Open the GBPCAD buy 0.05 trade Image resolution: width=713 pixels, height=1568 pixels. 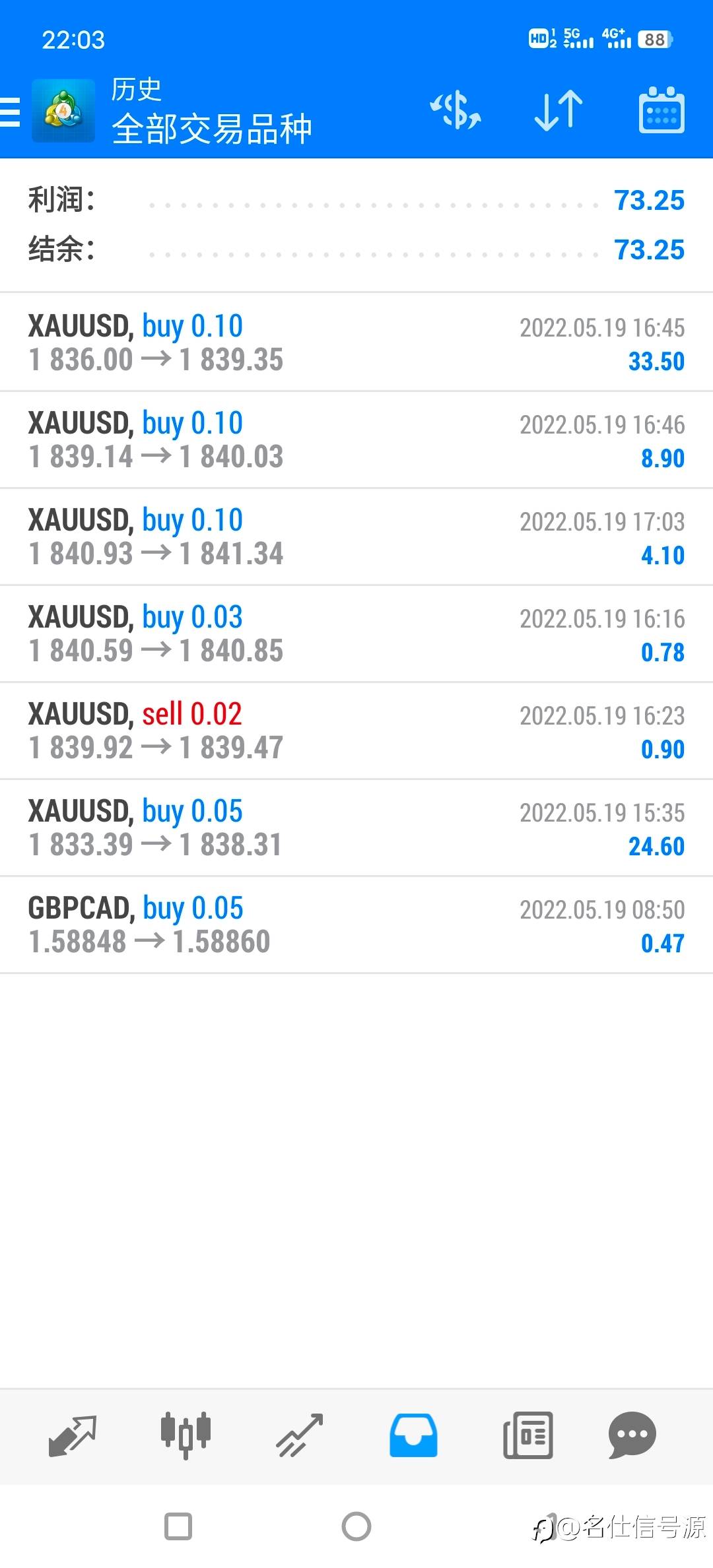[x=356, y=925]
